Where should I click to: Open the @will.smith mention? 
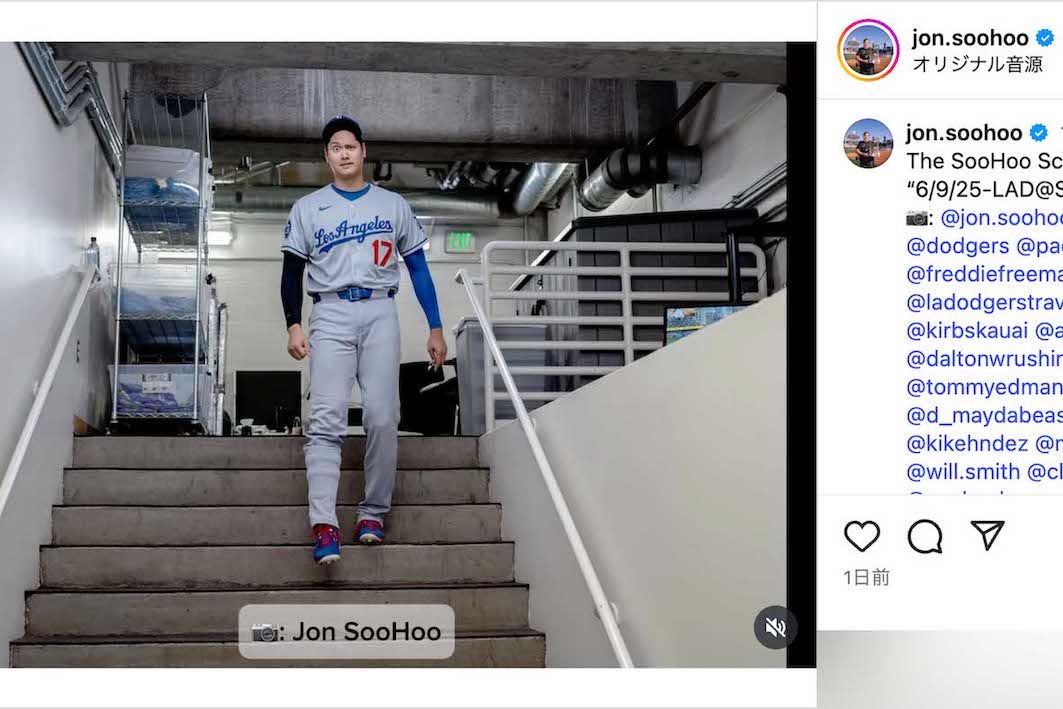963,471
